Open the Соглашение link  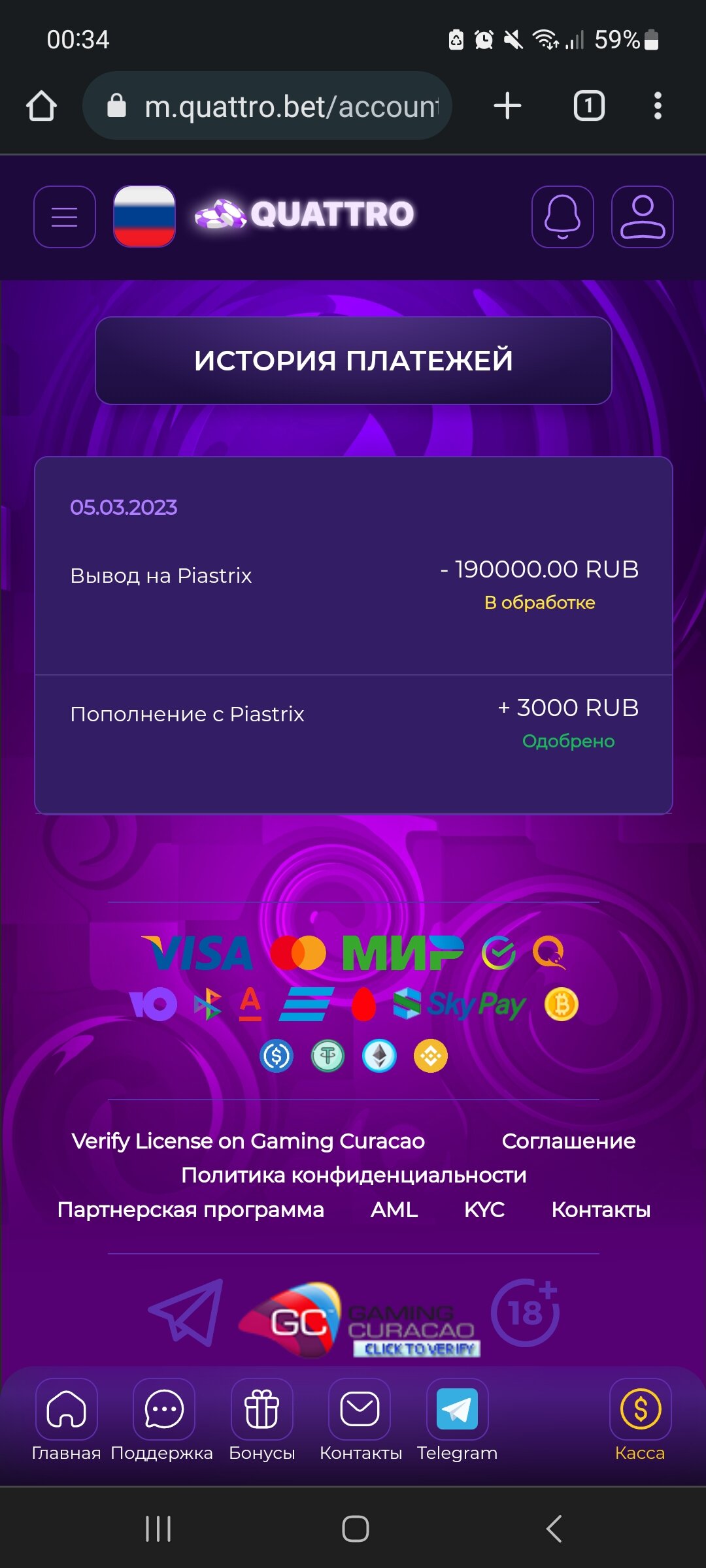click(x=568, y=1141)
